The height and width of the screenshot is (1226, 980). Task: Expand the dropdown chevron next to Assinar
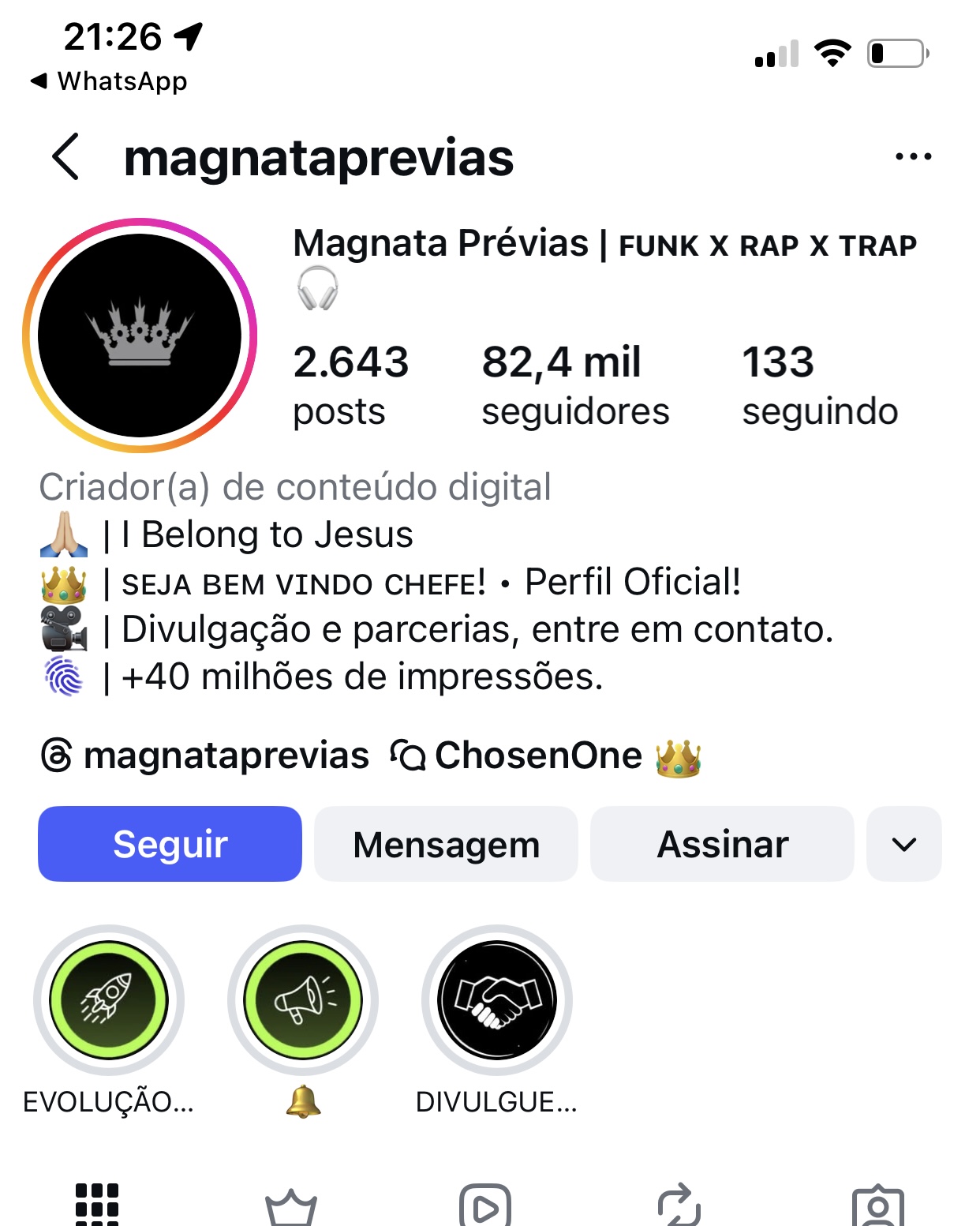[904, 843]
